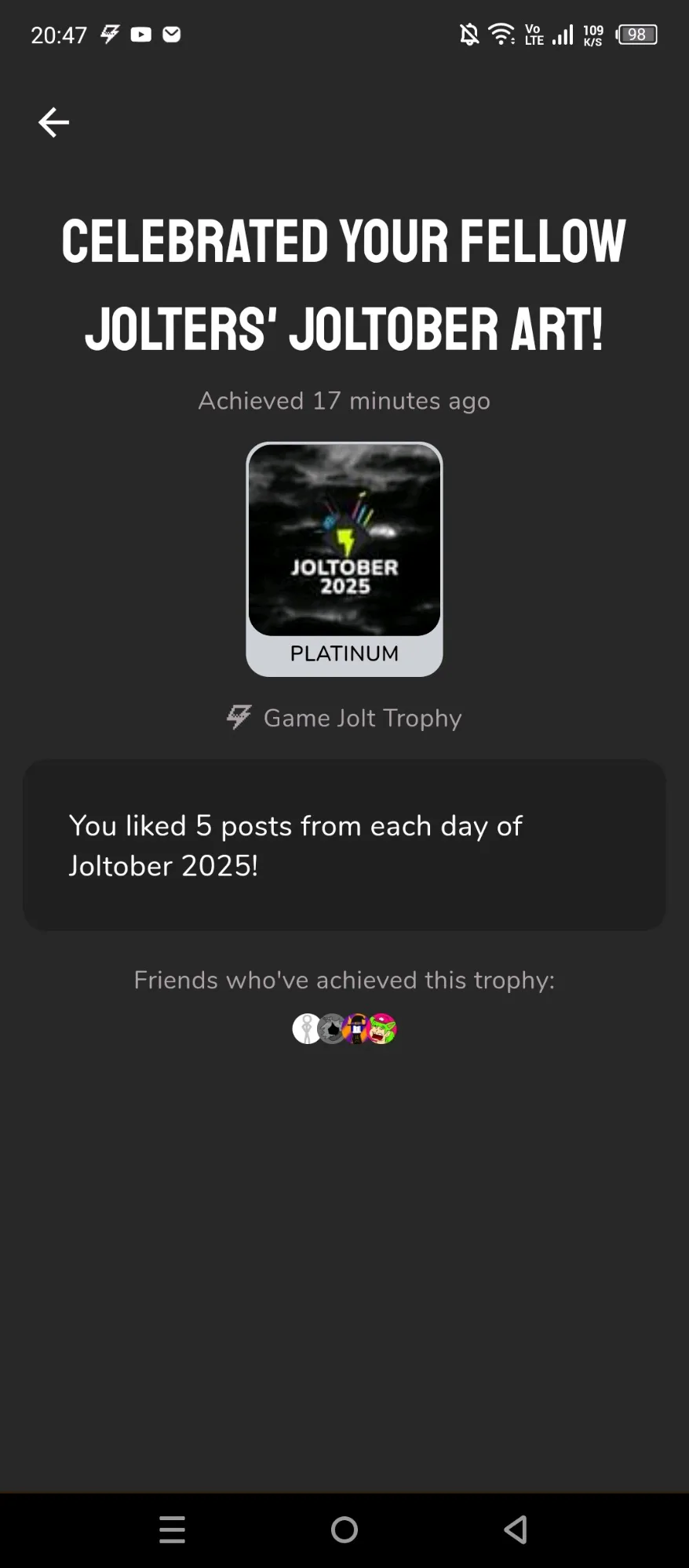Go back using the top arrow
Image resolution: width=689 pixels, height=1568 pixels.
[x=53, y=122]
